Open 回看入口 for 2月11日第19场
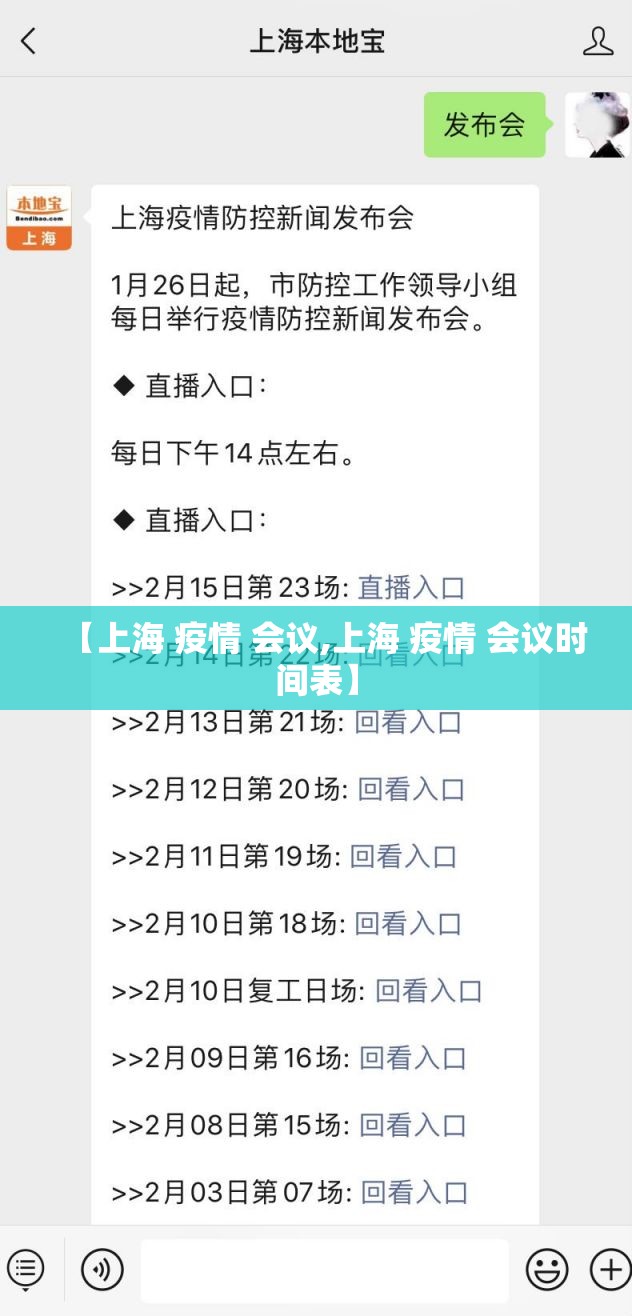The image size is (632, 1316). pyautogui.click(x=403, y=856)
